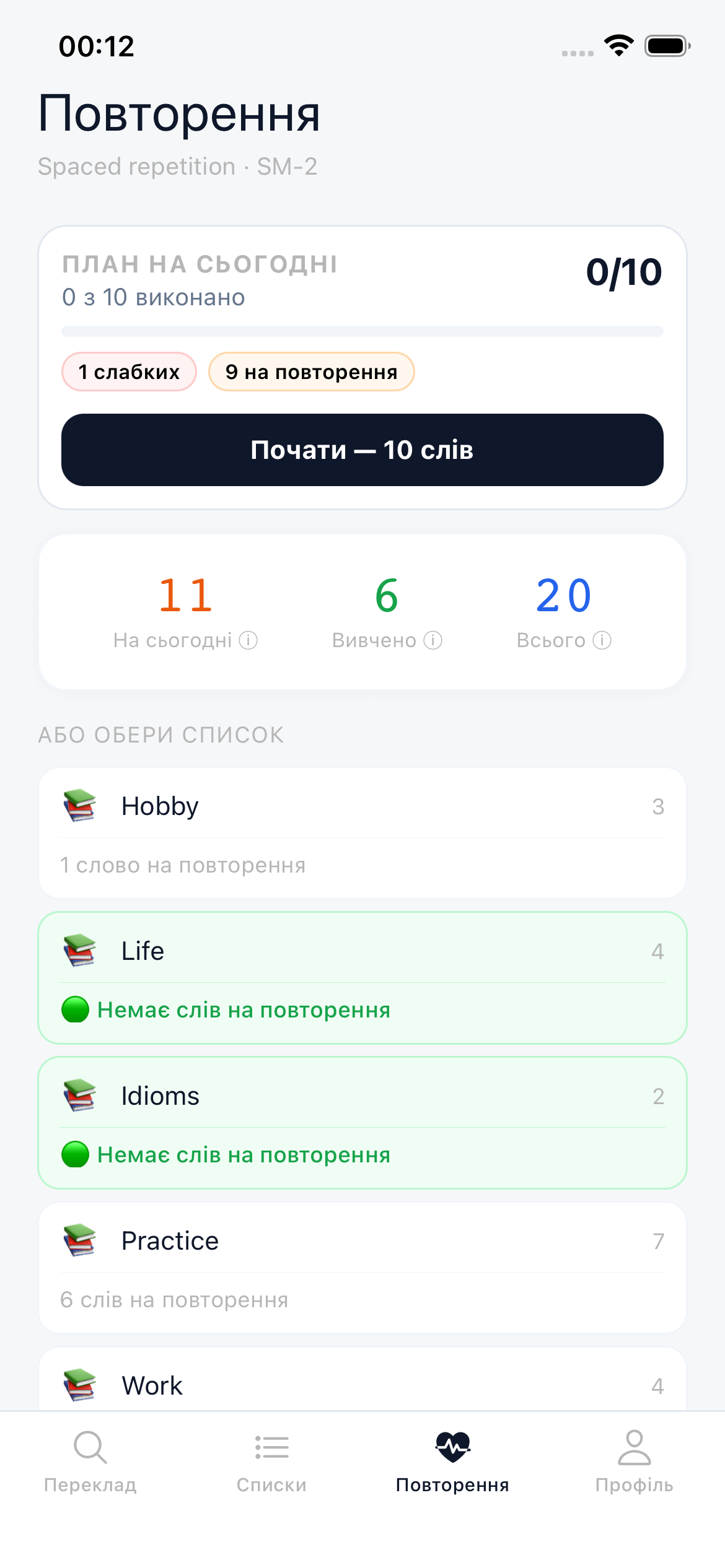Select the Повторення heart icon in tab bar
This screenshot has height=1568, width=725.
(453, 1446)
